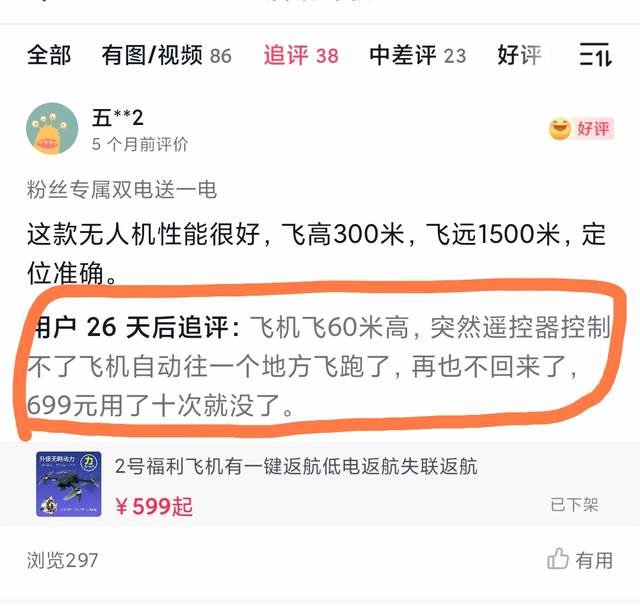This screenshot has width=640, height=608.
Task: Open the review filter list icon
Action: [595, 56]
